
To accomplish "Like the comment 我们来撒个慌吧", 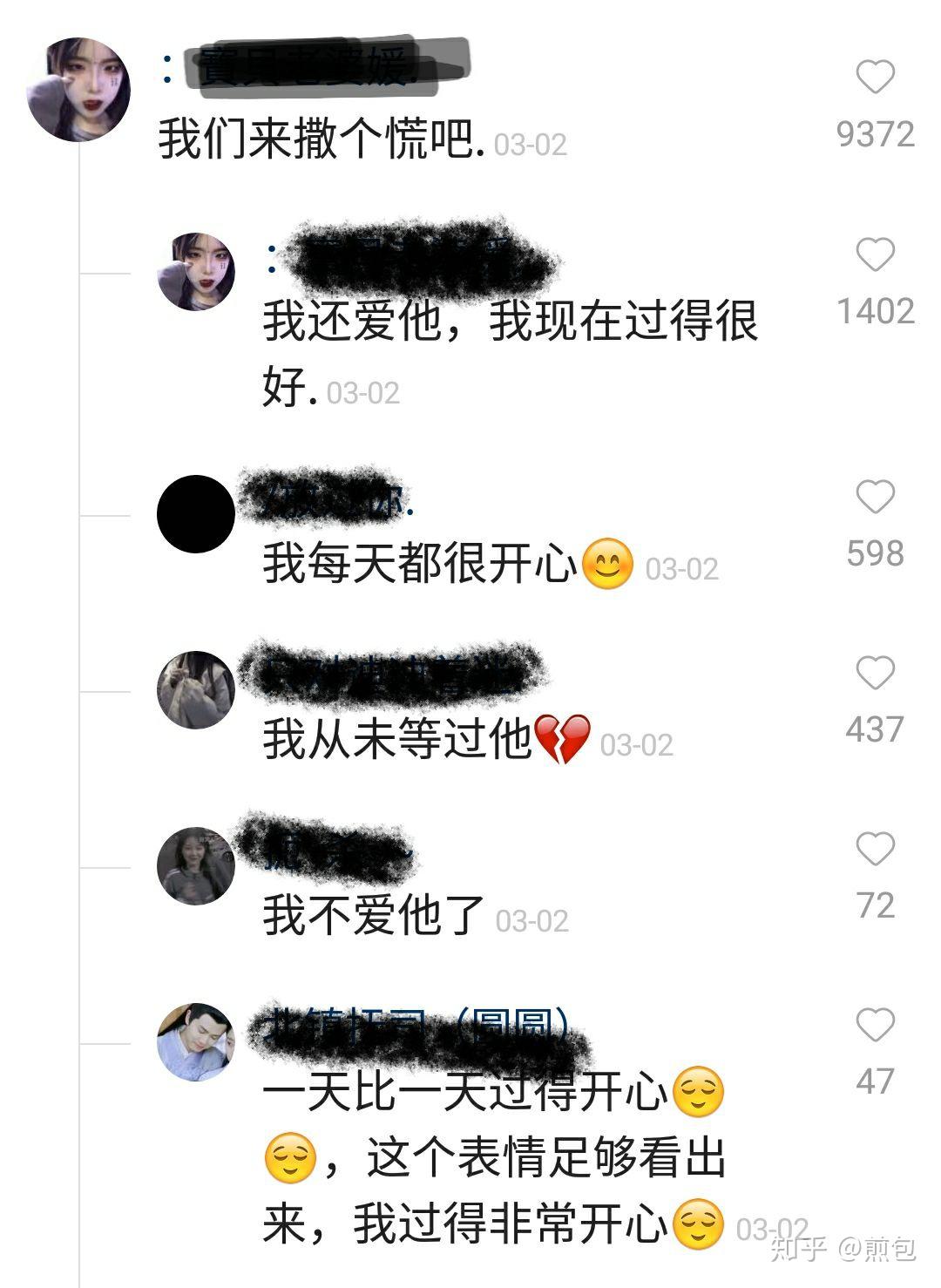I will click(x=875, y=78).
